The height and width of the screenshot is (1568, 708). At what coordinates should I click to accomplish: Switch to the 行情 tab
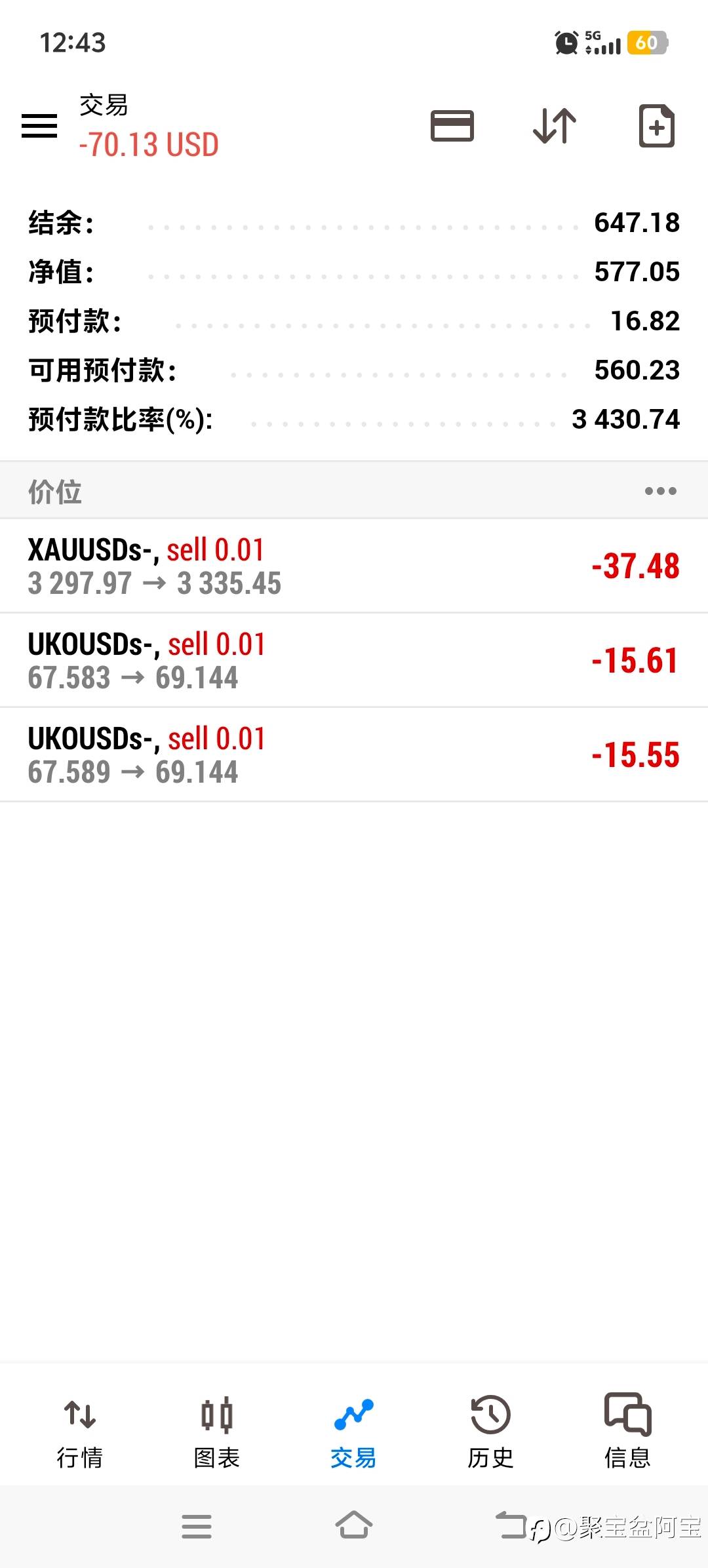pyautogui.click(x=80, y=1430)
